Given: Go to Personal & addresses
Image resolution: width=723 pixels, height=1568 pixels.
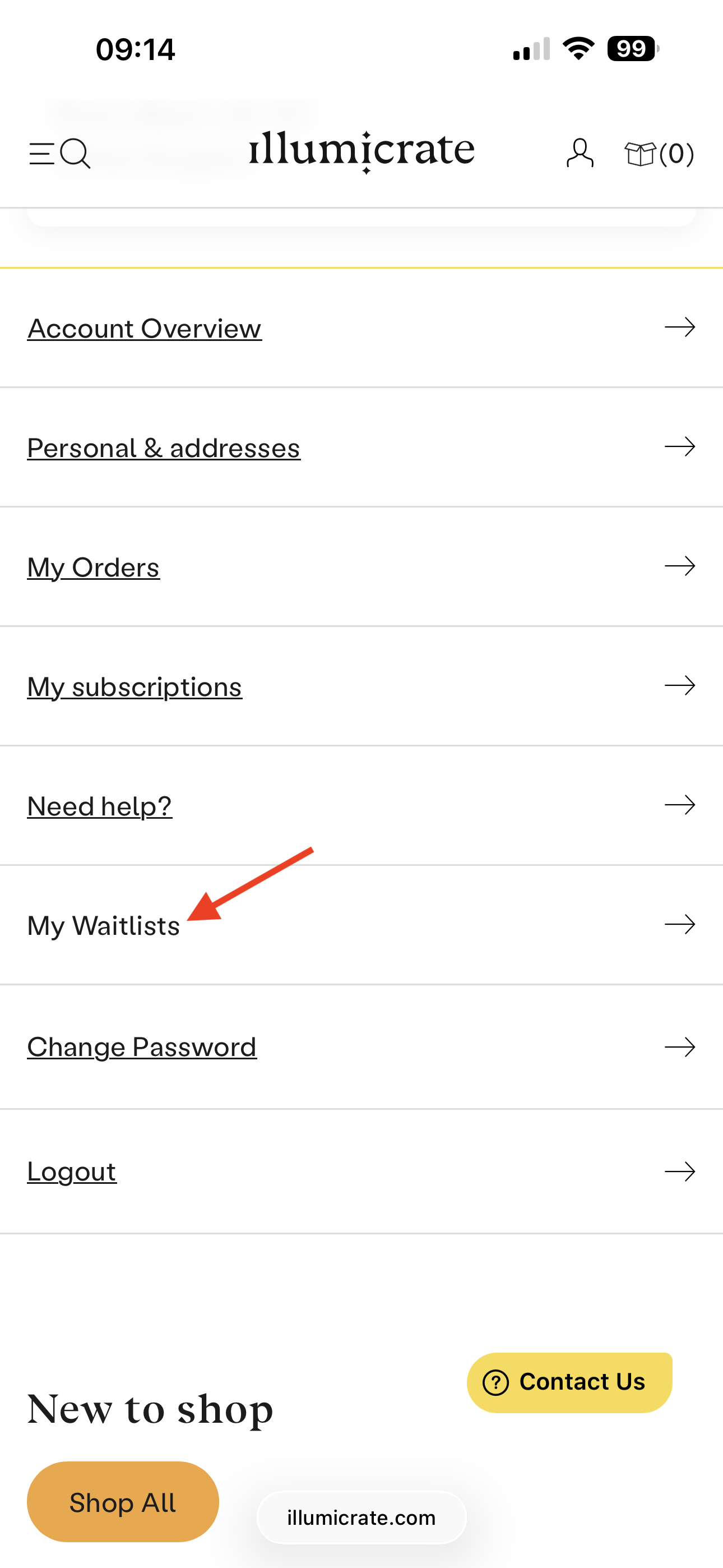Looking at the screenshot, I should pos(164,448).
